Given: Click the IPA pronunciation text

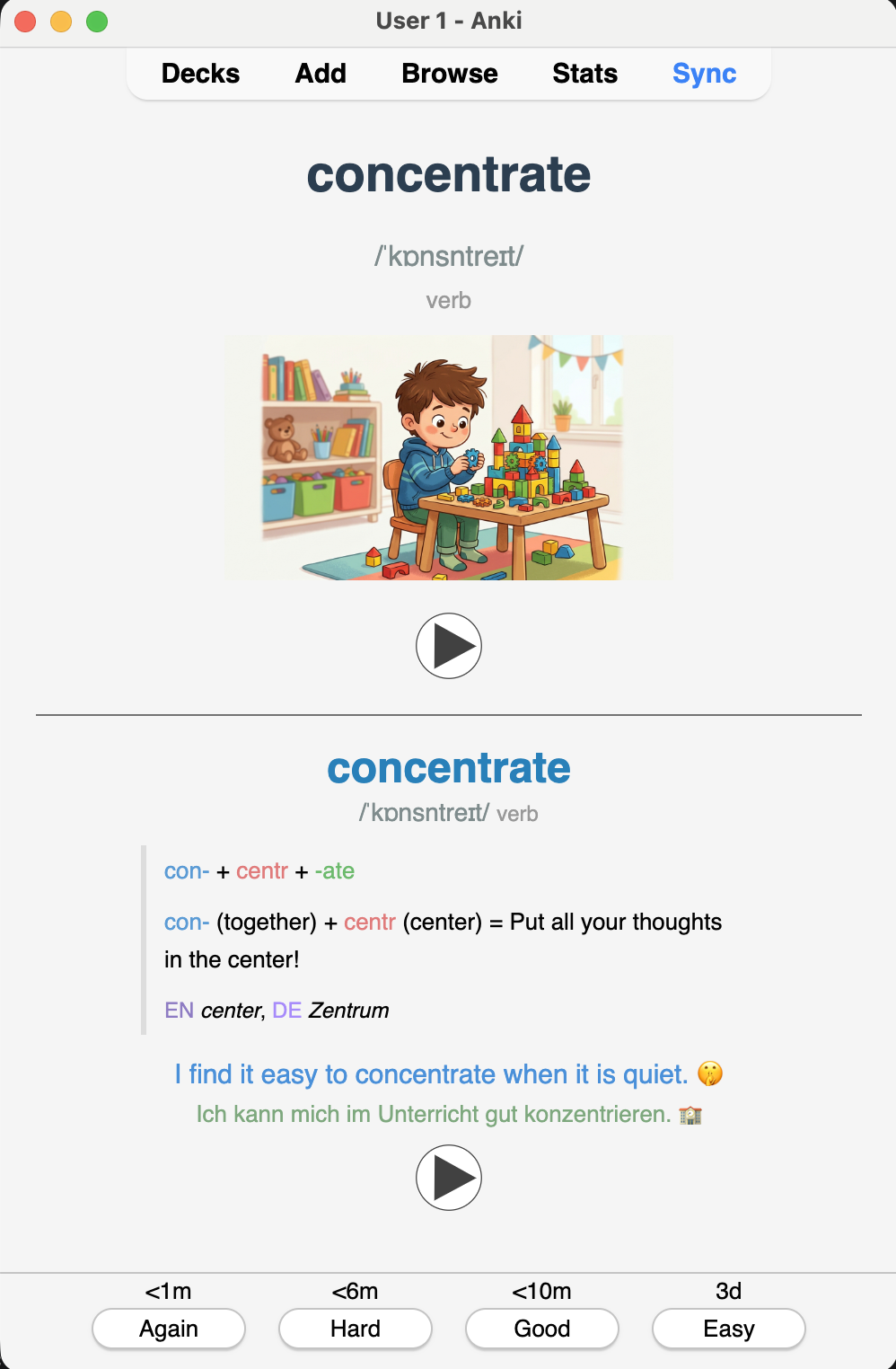Looking at the screenshot, I should pos(449,256).
